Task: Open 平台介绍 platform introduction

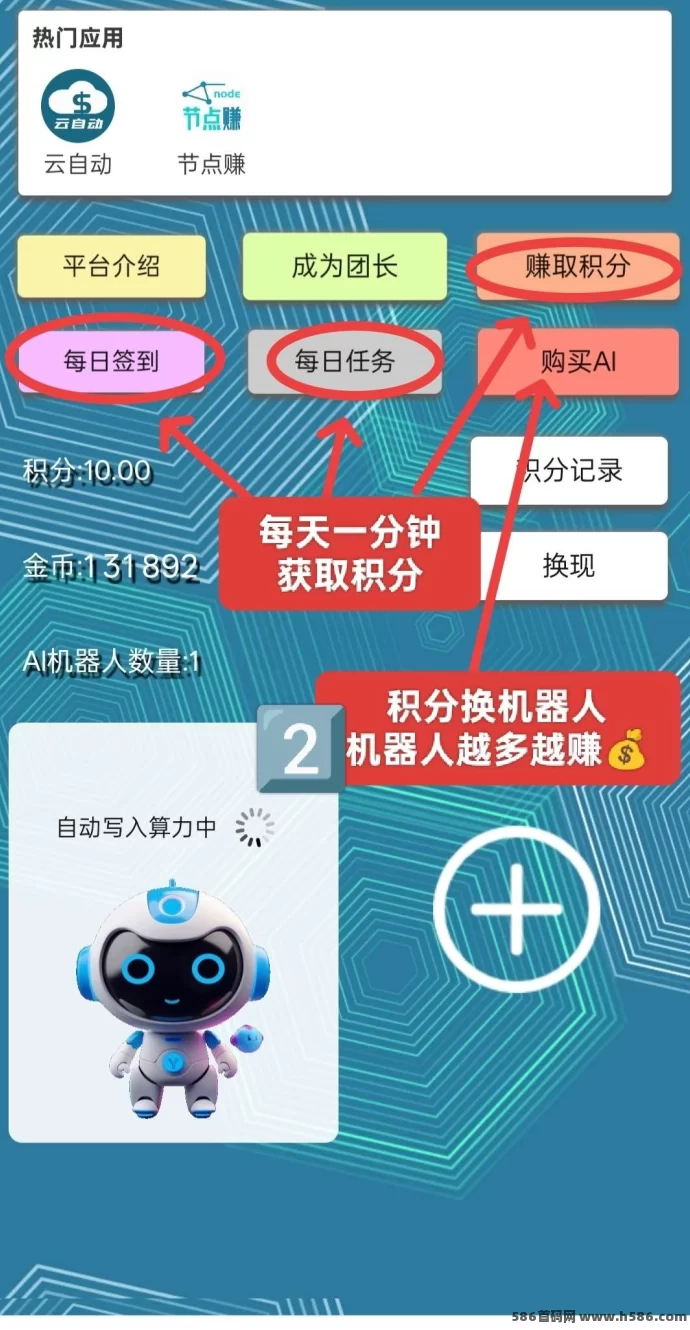Action: (x=111, y=267)
